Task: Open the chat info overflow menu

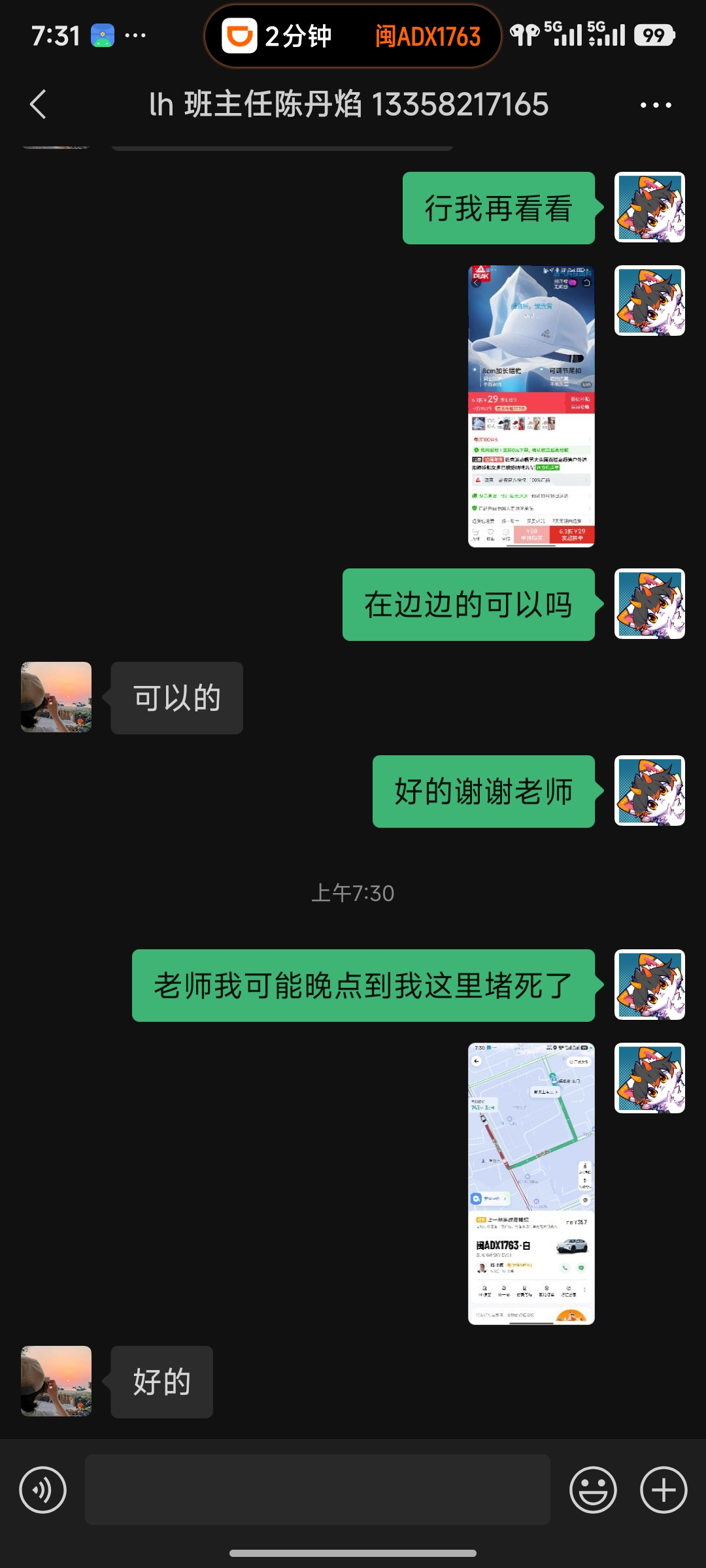Action: point(655,105)
